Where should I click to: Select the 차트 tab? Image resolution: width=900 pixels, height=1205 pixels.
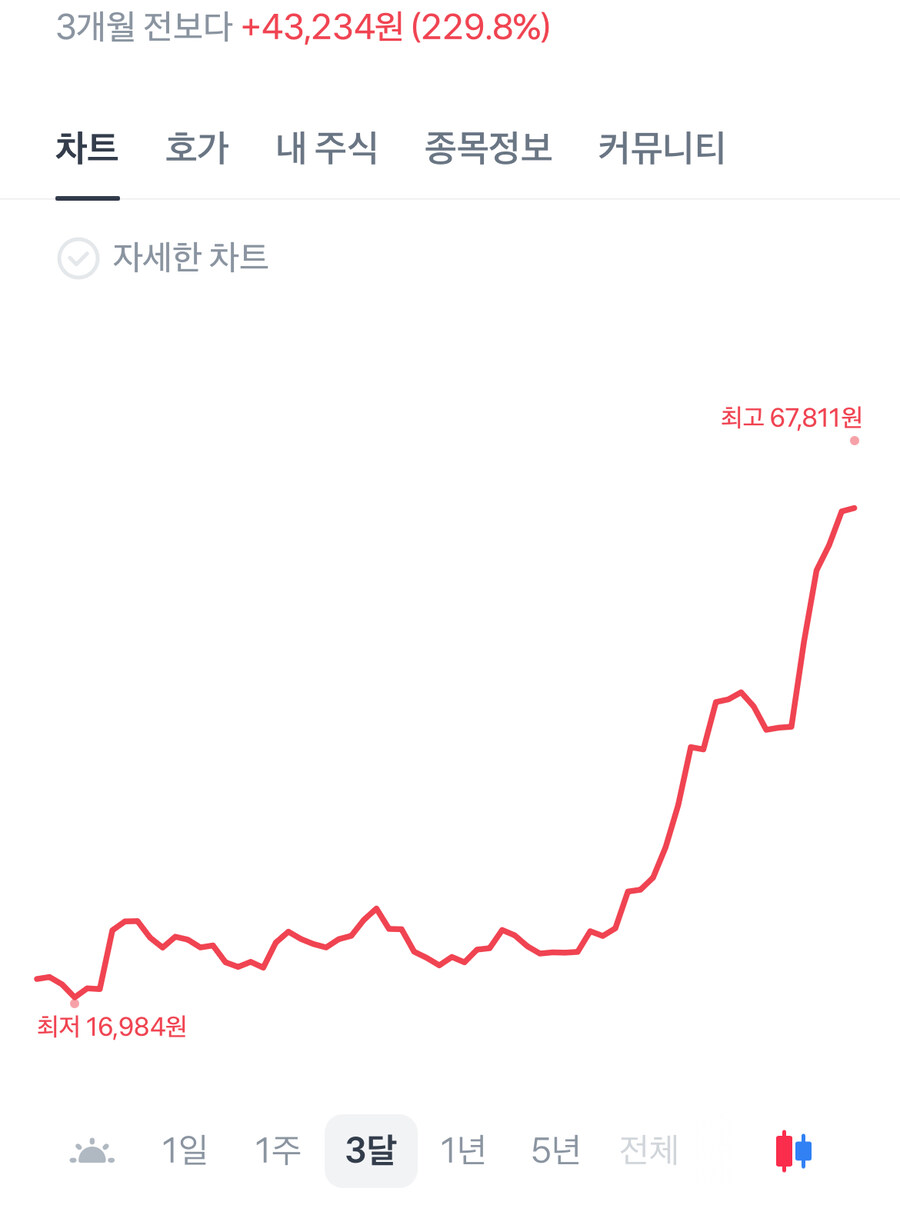88,147
